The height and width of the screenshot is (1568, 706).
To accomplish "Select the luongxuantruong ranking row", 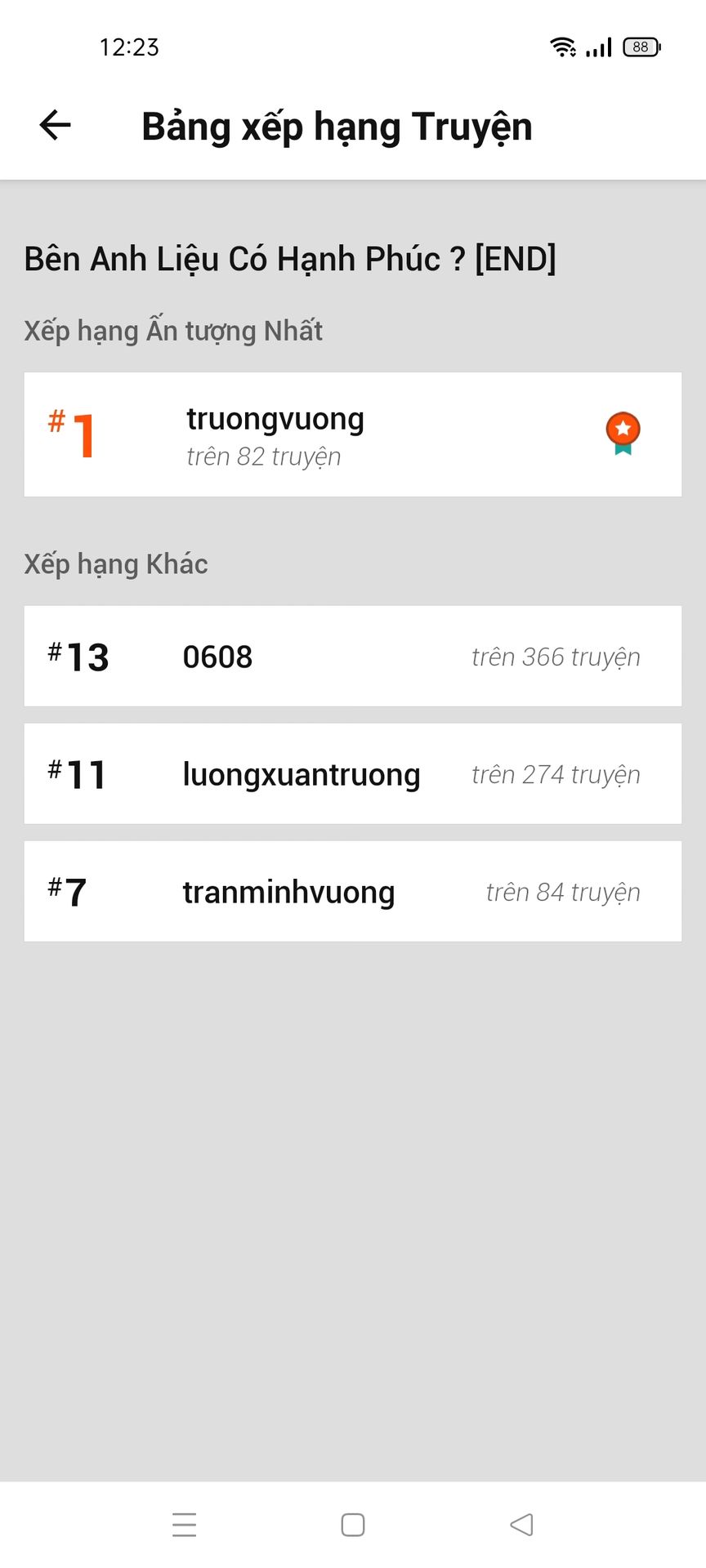I will pos(353,773).
